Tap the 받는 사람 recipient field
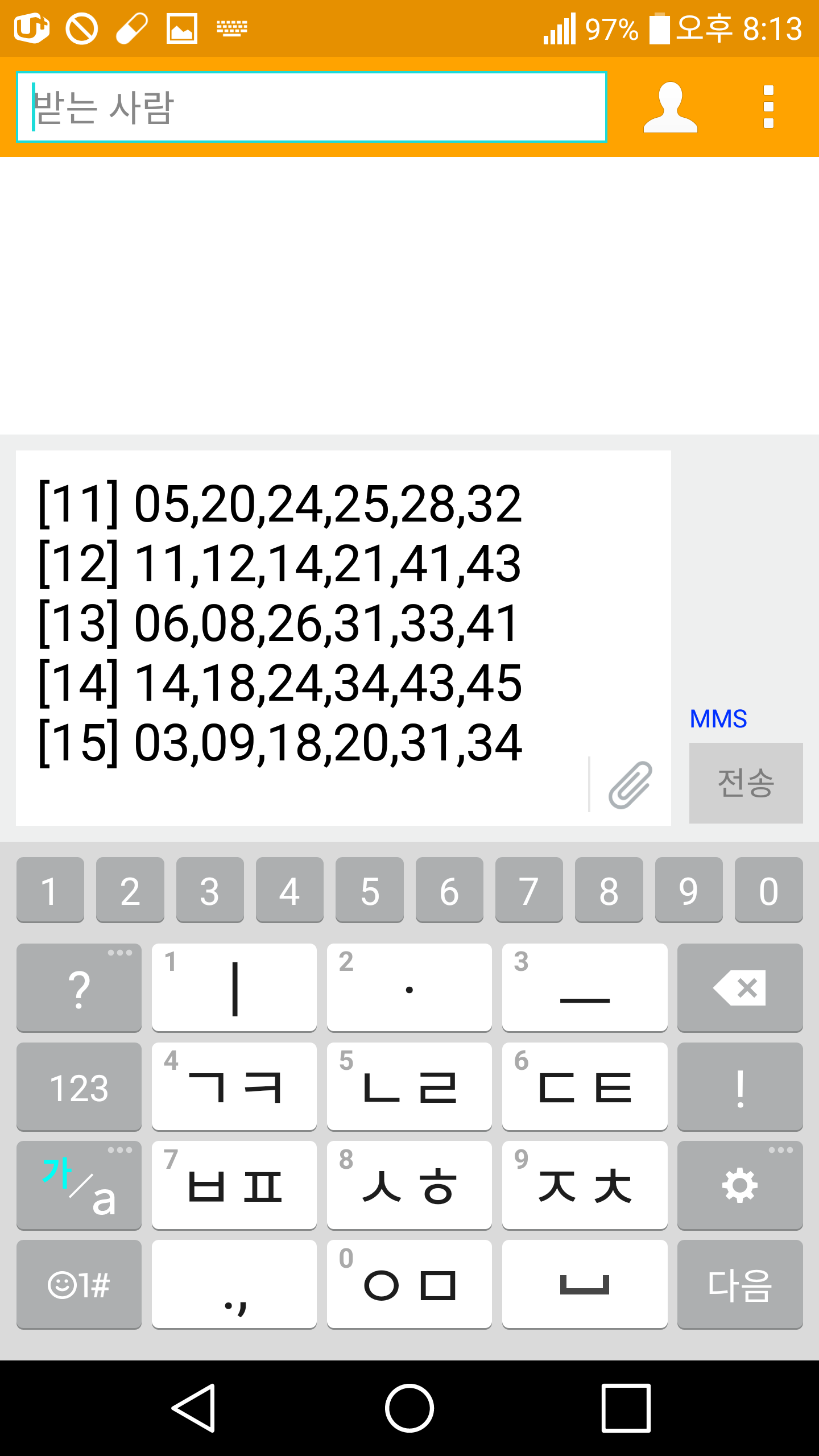 (x=312, y=107)
